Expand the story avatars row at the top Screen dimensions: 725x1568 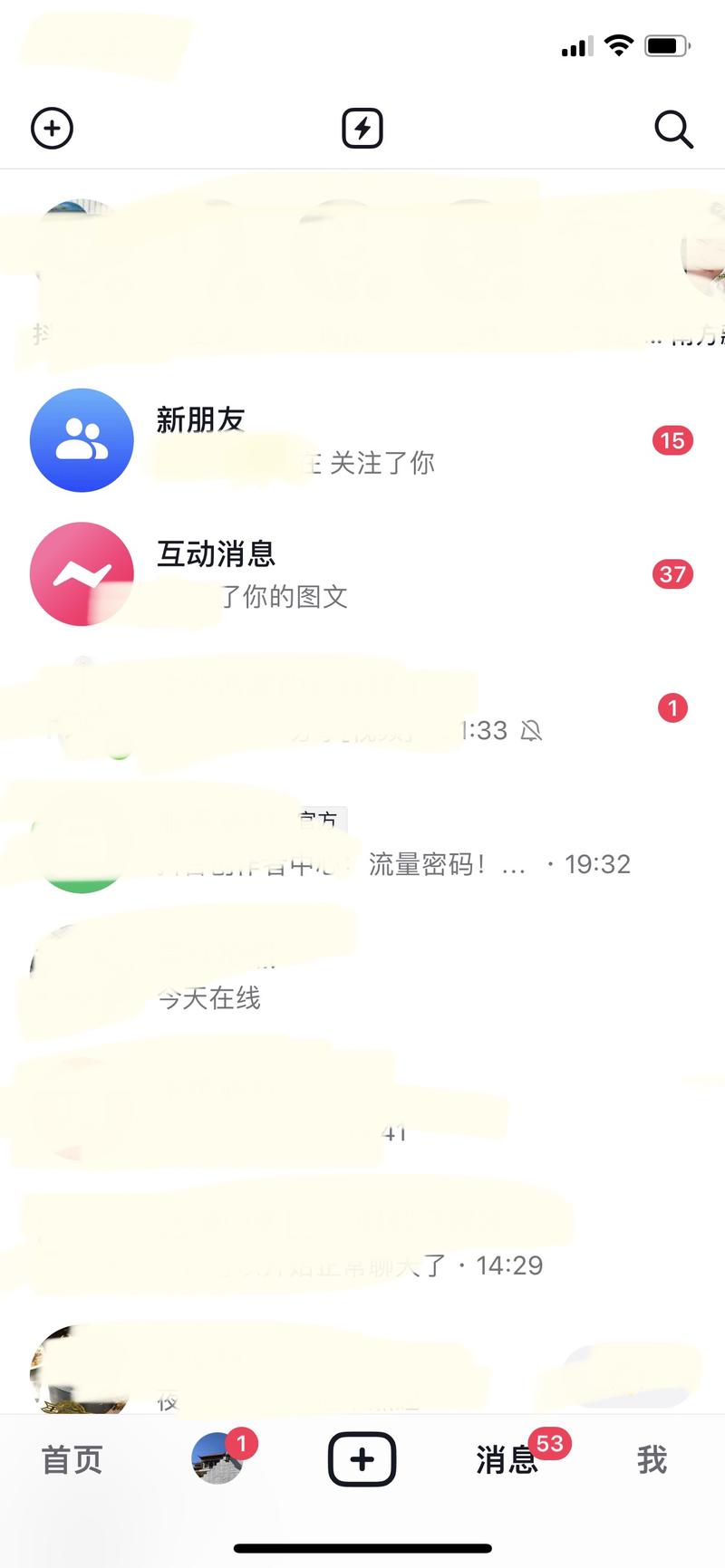(362, 263)
